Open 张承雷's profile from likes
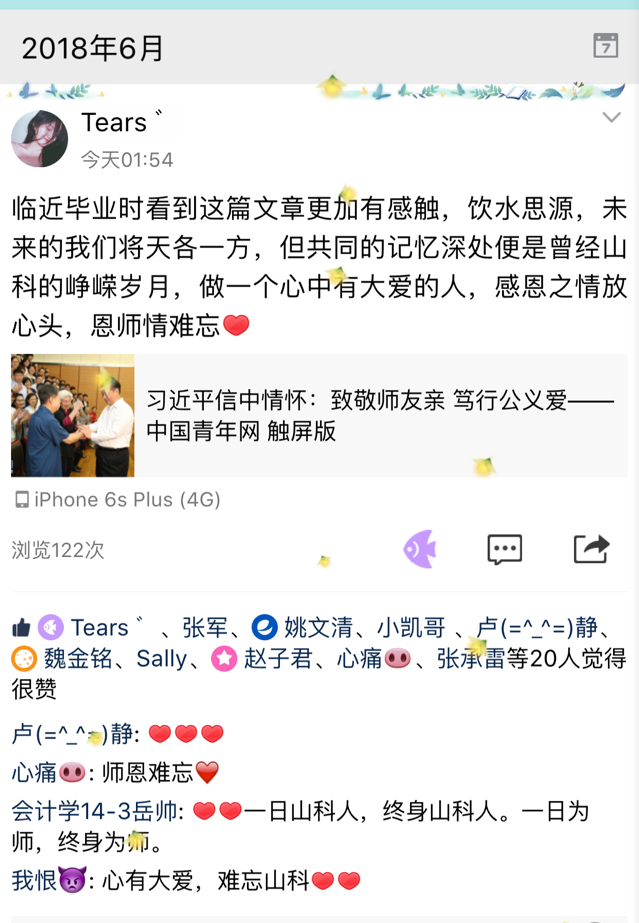Screen dimensions: 639x923 tap(470, 659)
